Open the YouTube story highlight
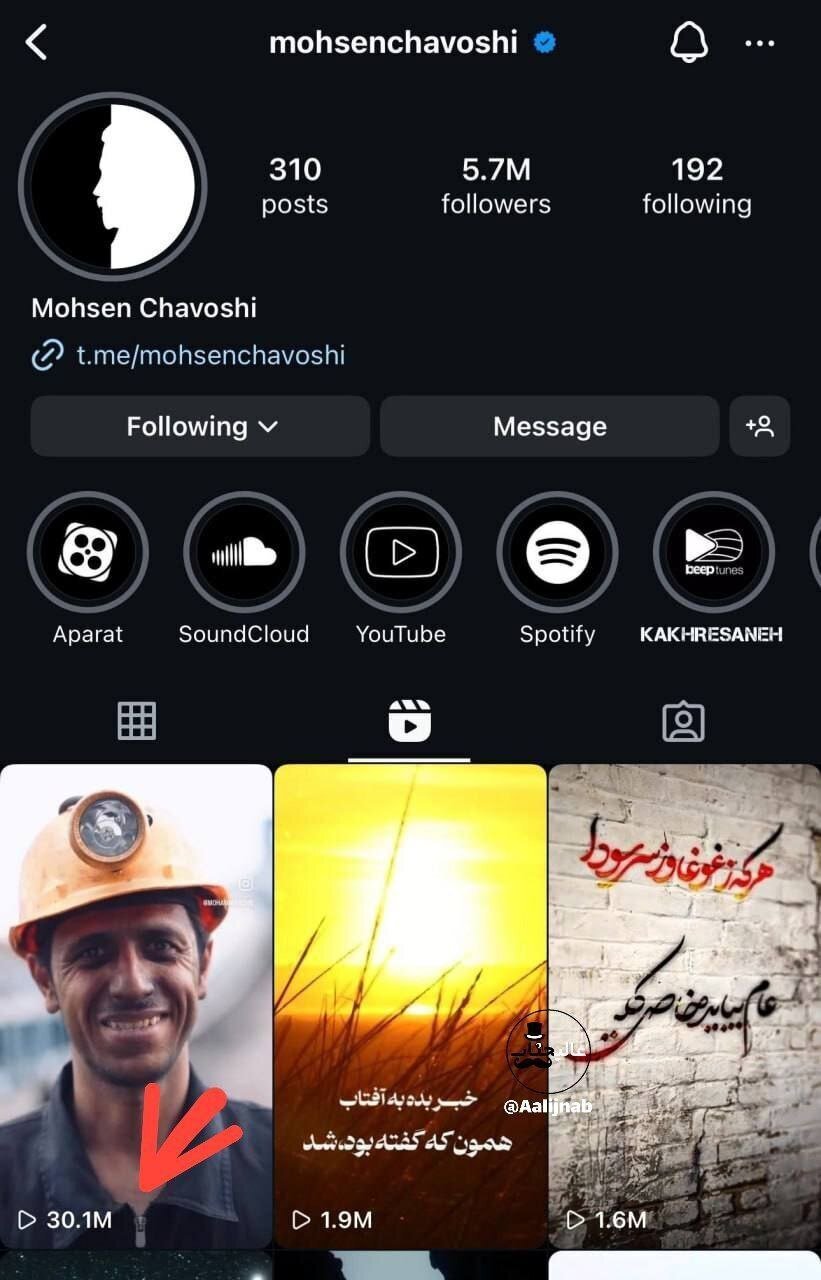The image size is (821, 1280). (401, 552)
